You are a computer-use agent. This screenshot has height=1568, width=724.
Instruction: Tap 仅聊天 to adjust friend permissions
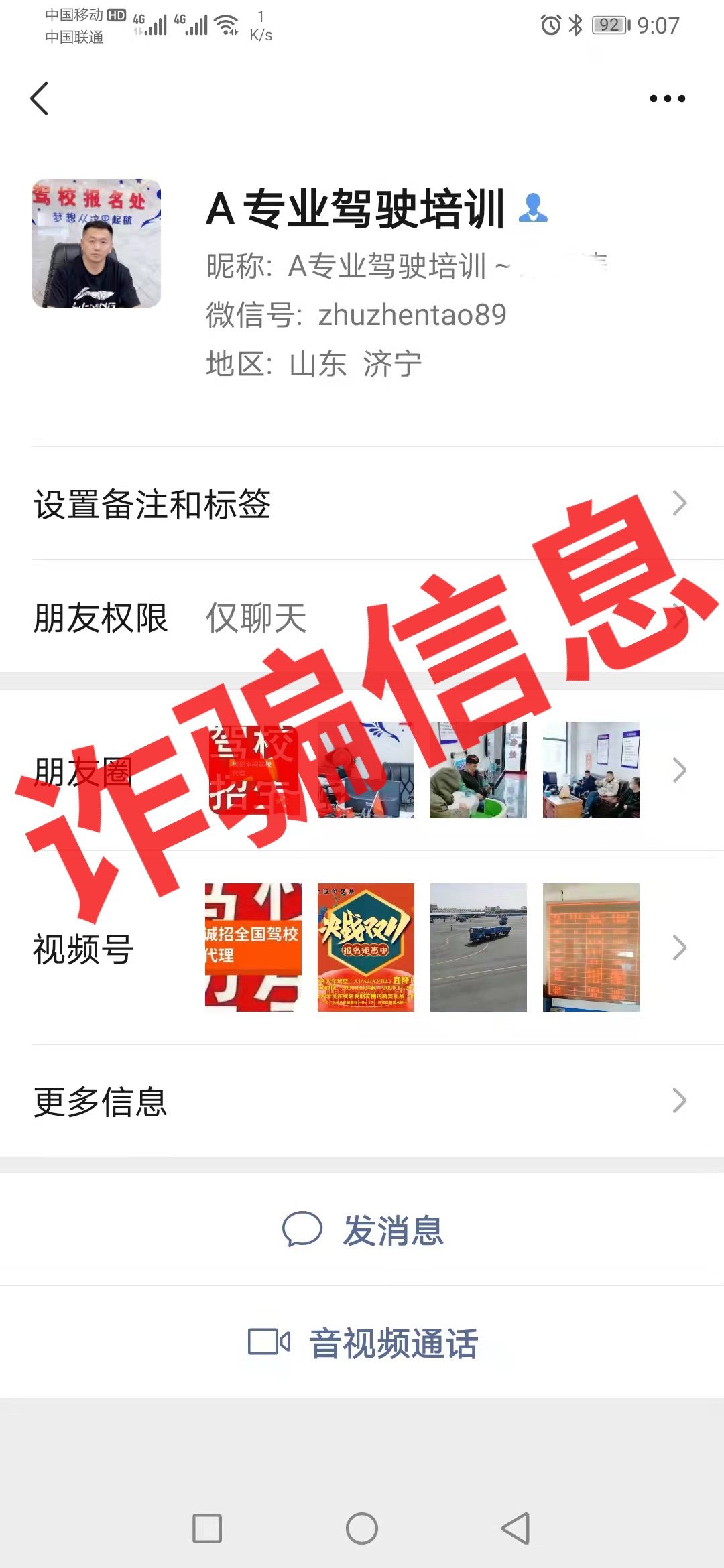(257, 621)
